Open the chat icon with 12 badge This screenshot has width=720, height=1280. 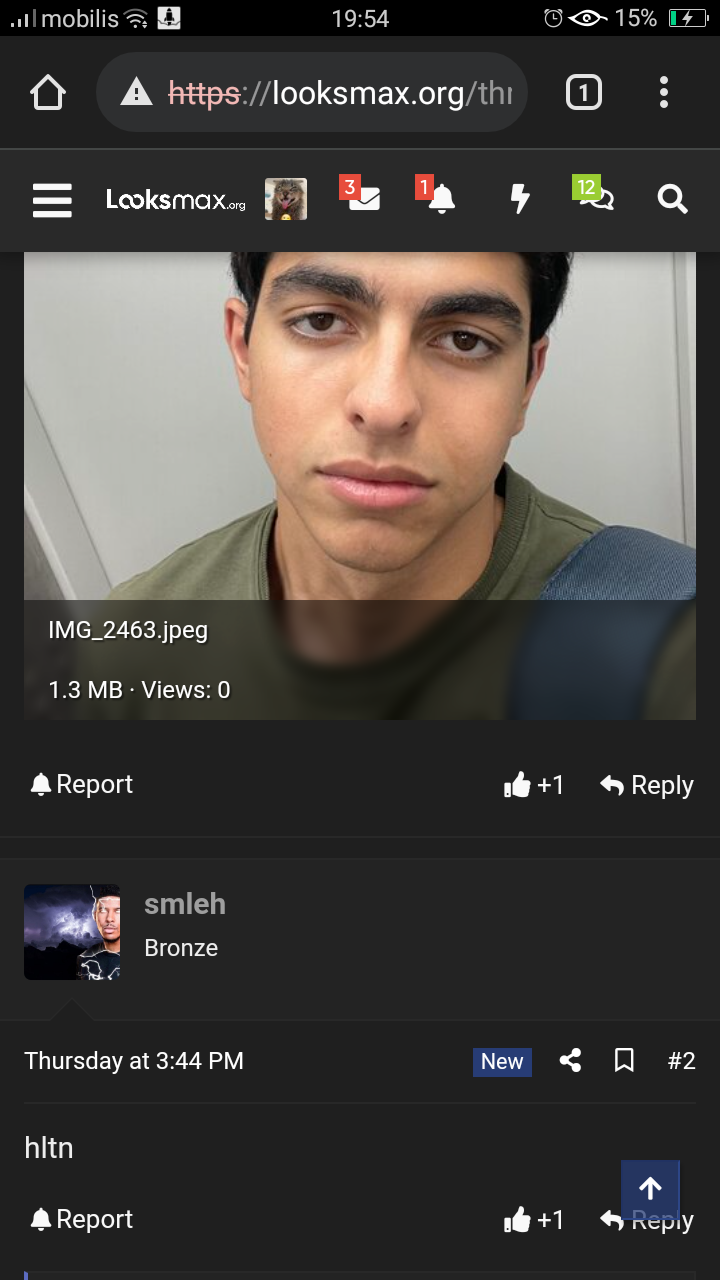point(594,195)
